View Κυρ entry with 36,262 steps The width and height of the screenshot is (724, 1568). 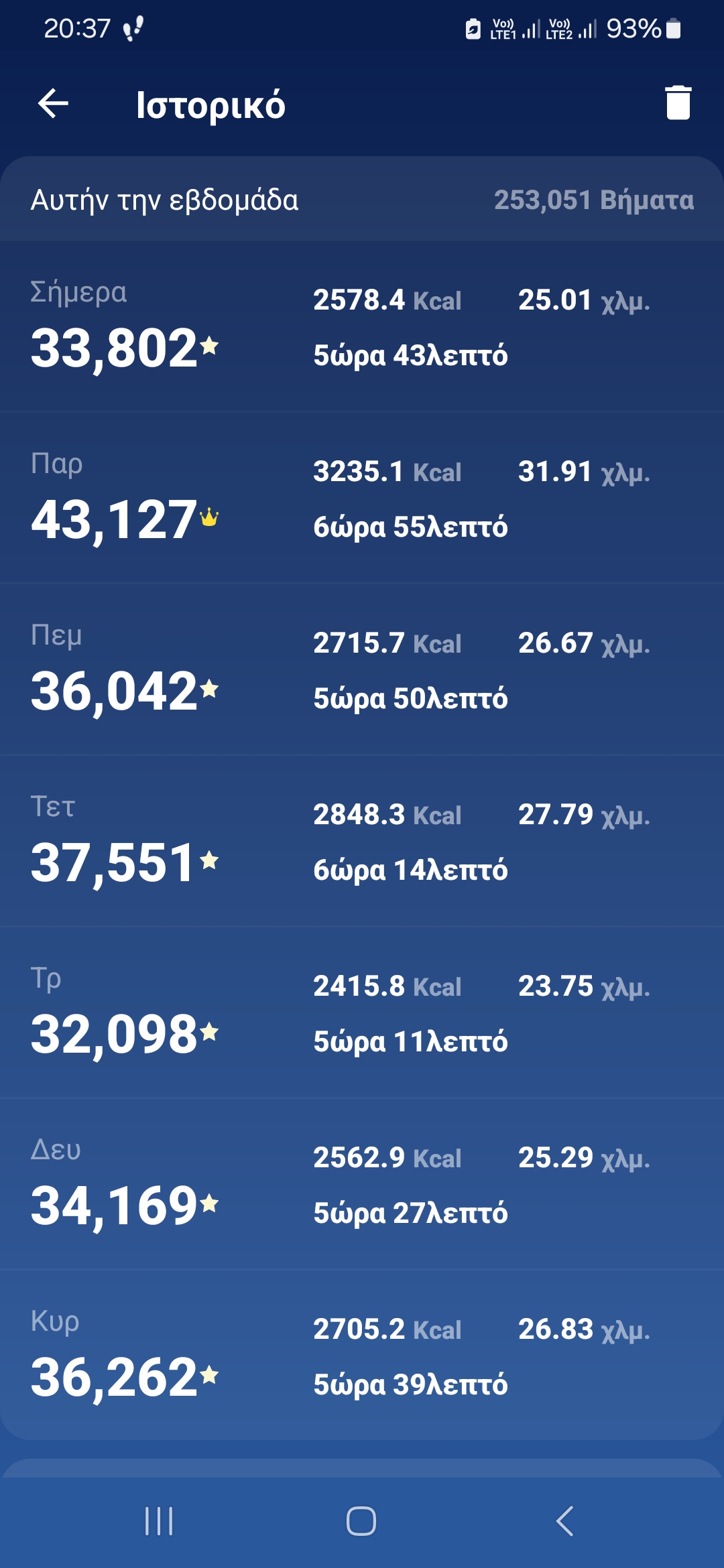pyautogui.click(x=362, y=1356)
